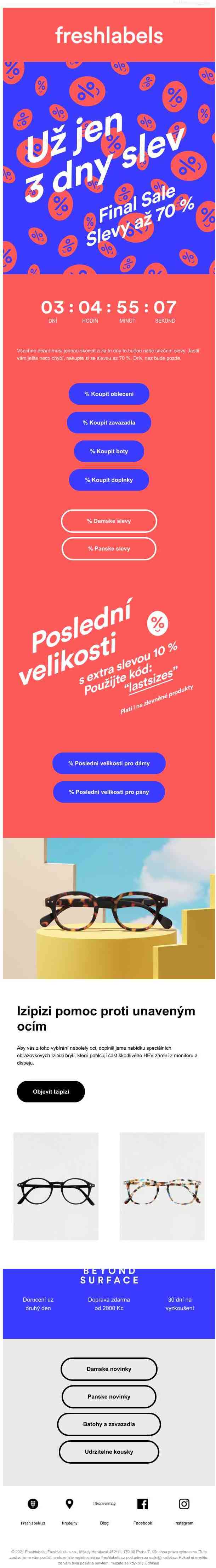Image resolution: width=216 pixels, height=1568 pixels.
Task: Open Dámské novinky
Action: [x=109, y=1369]
